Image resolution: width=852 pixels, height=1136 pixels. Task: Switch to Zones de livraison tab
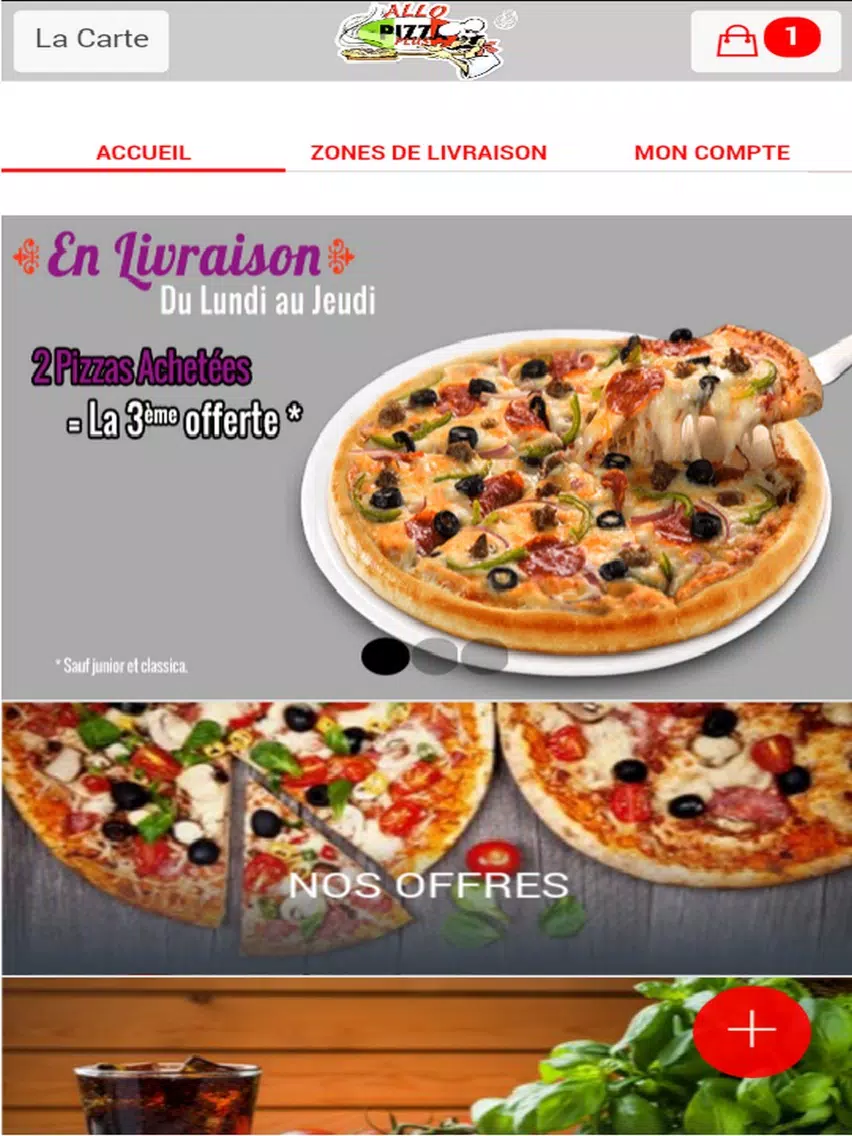coord(428,153)
